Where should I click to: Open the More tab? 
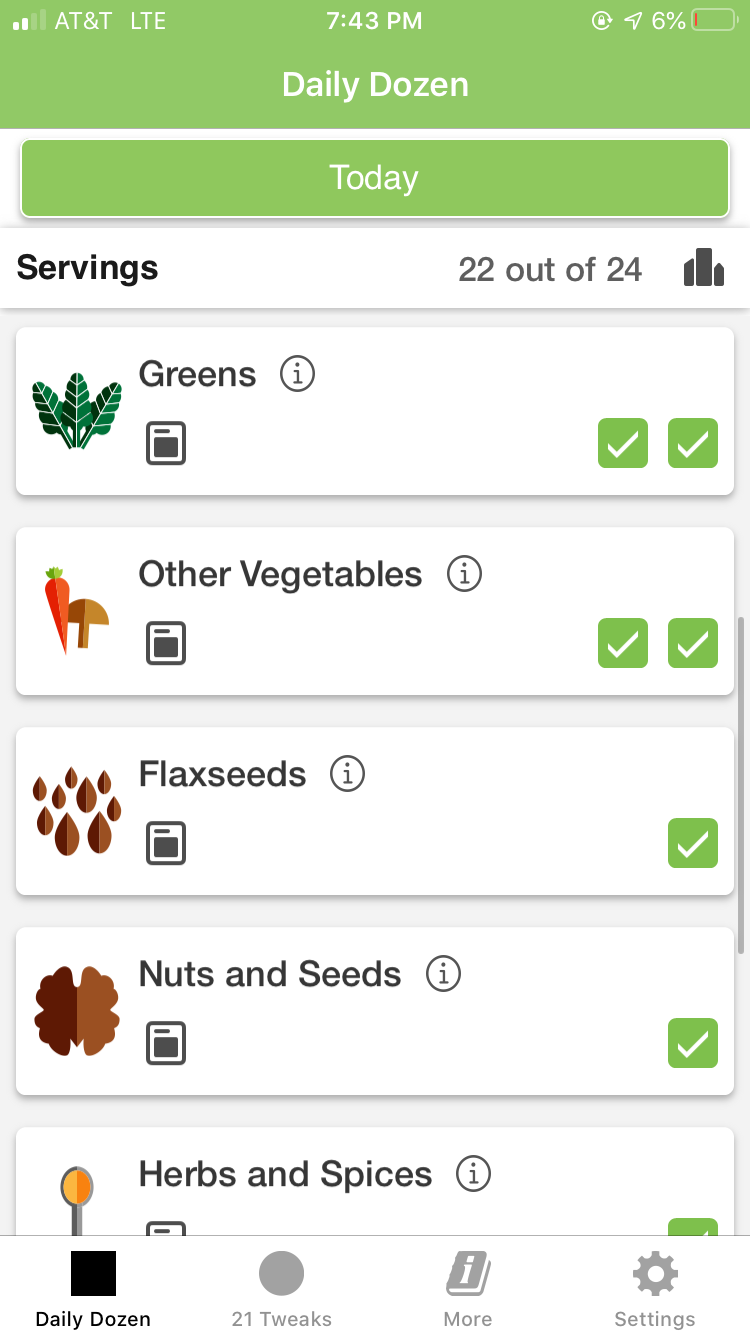[468, 1290]
